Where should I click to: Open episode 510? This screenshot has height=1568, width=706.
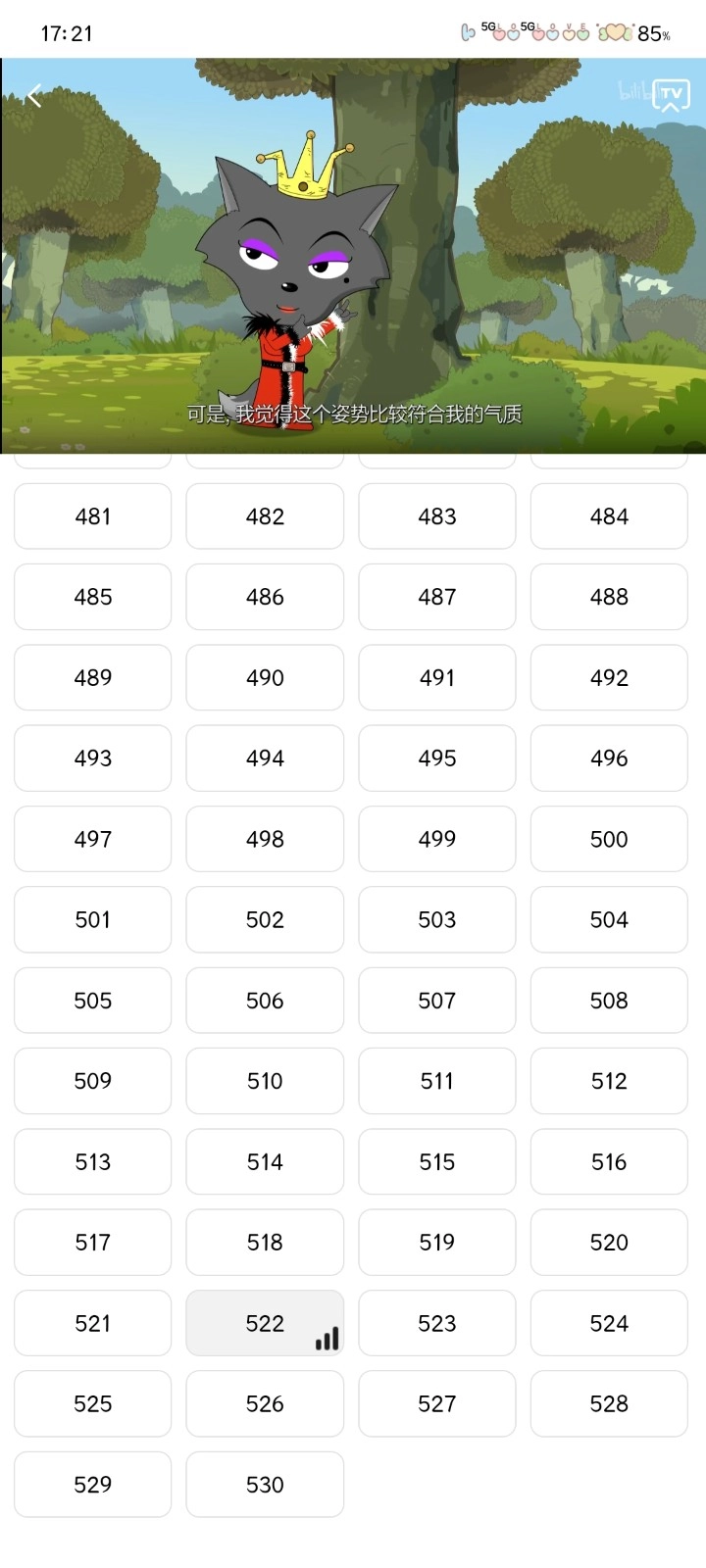click(x=265, y=1081)
